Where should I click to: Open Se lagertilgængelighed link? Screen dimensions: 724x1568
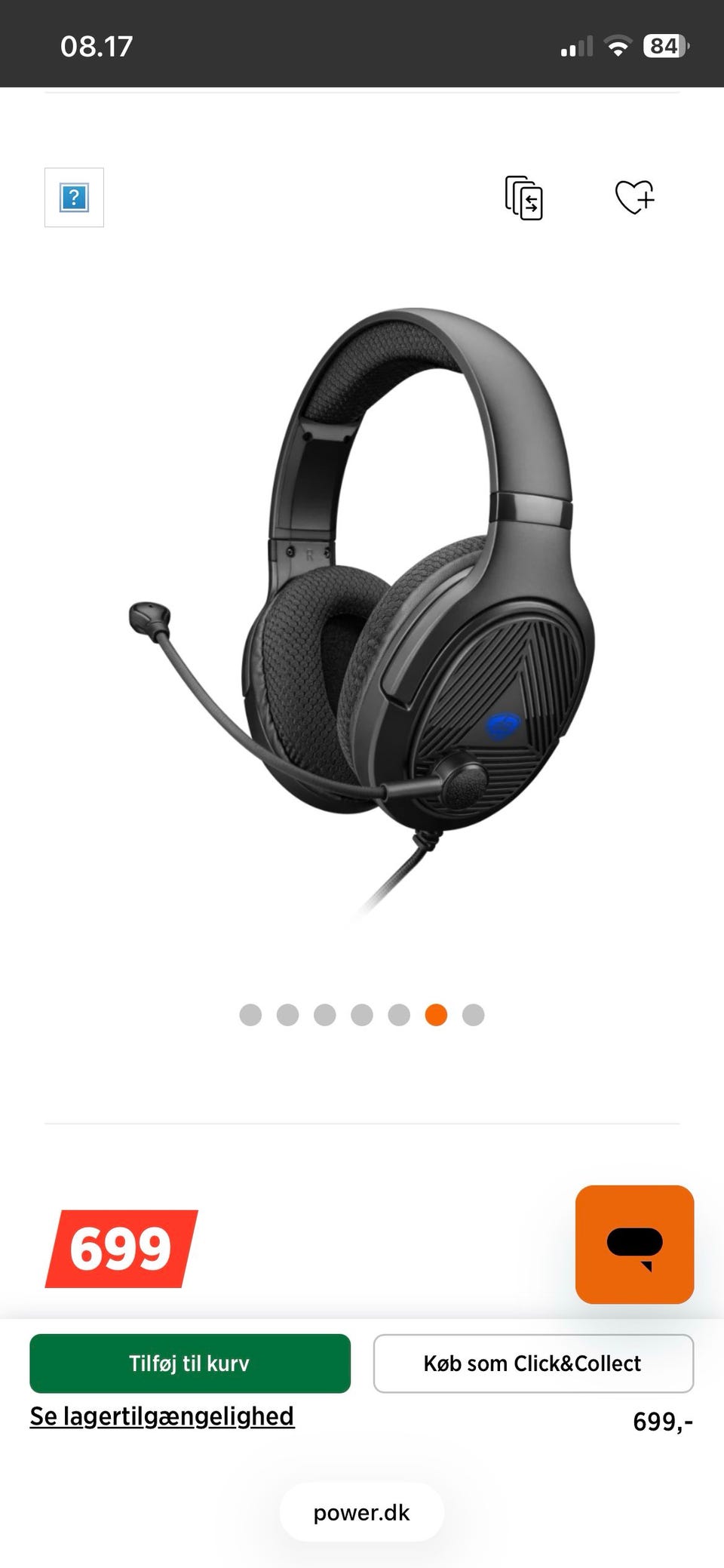[161, 1416]
